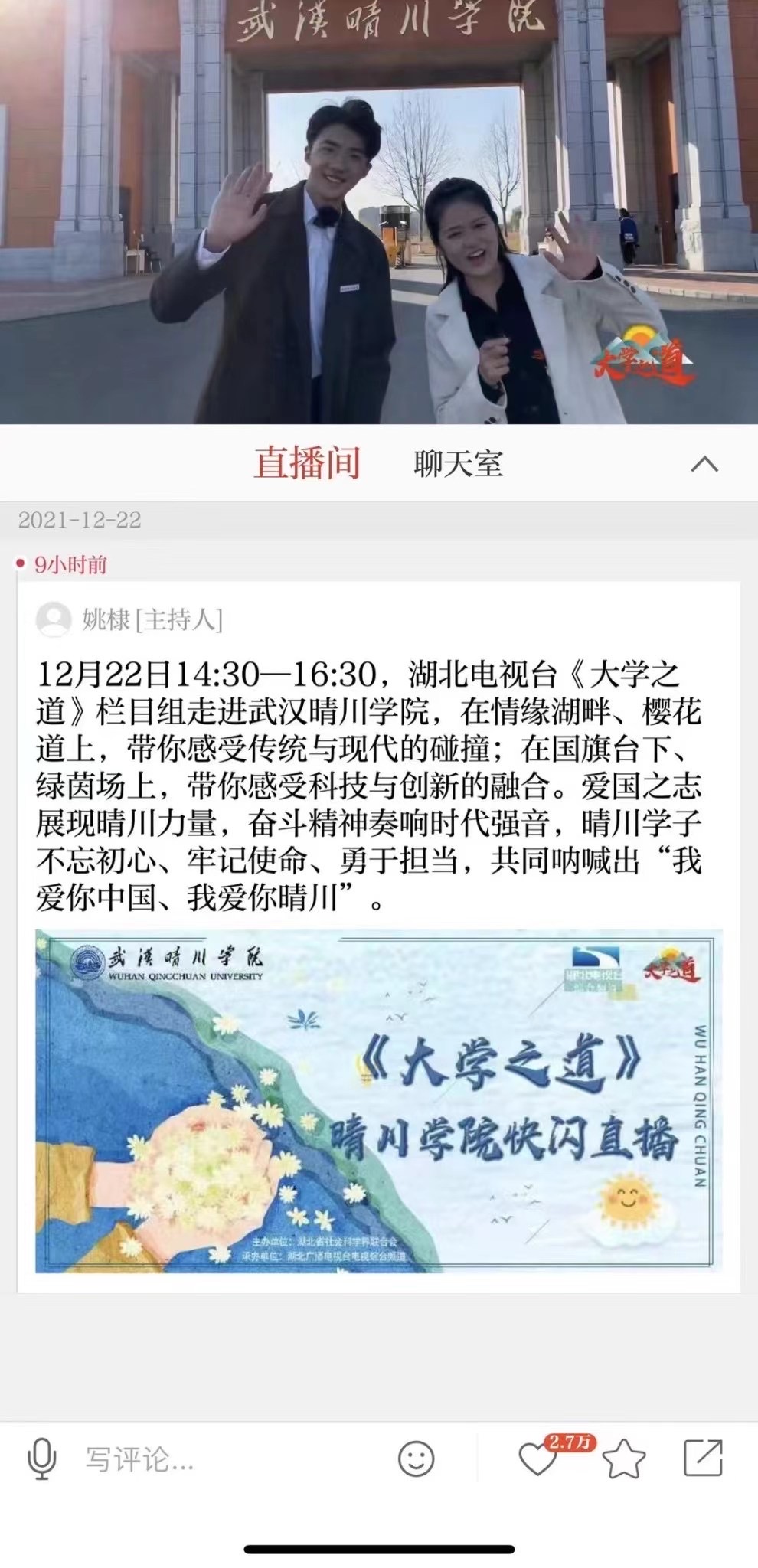Add to favorites with the star icon
Viewport: 758px width, 1568px height.
pos(624,1459)
